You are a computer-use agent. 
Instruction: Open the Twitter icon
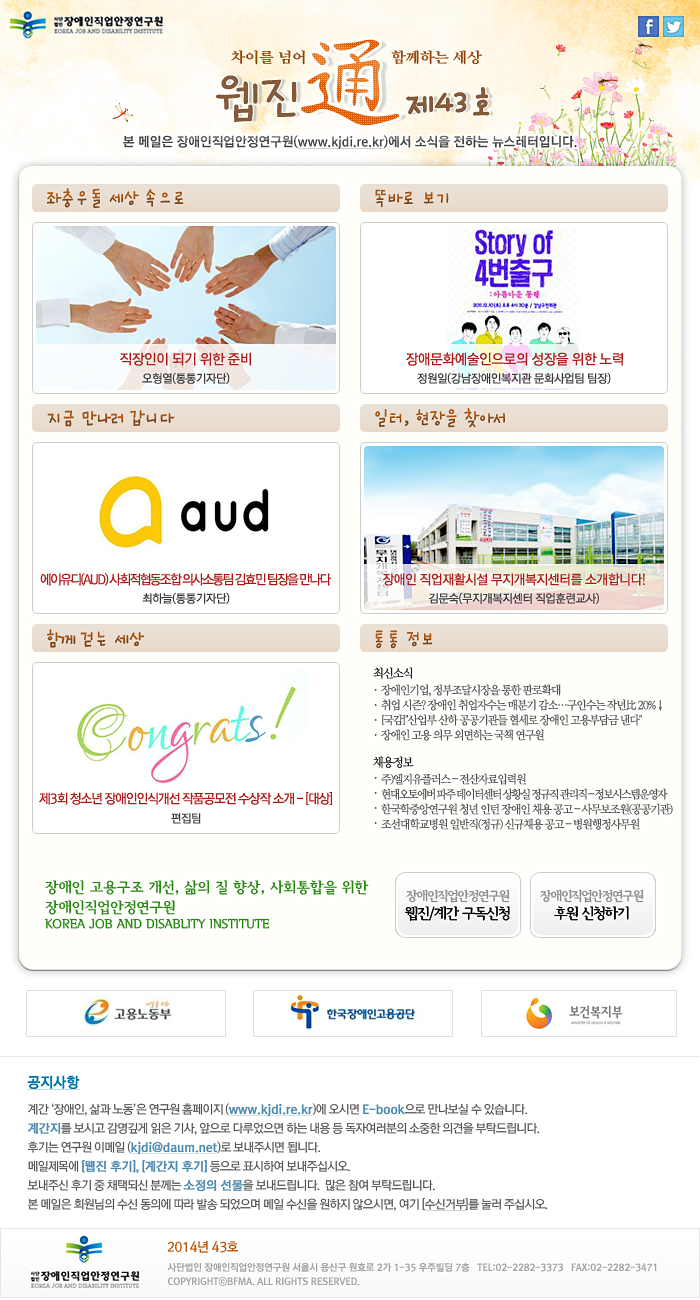pyautogui.click(x=673, y=27)
